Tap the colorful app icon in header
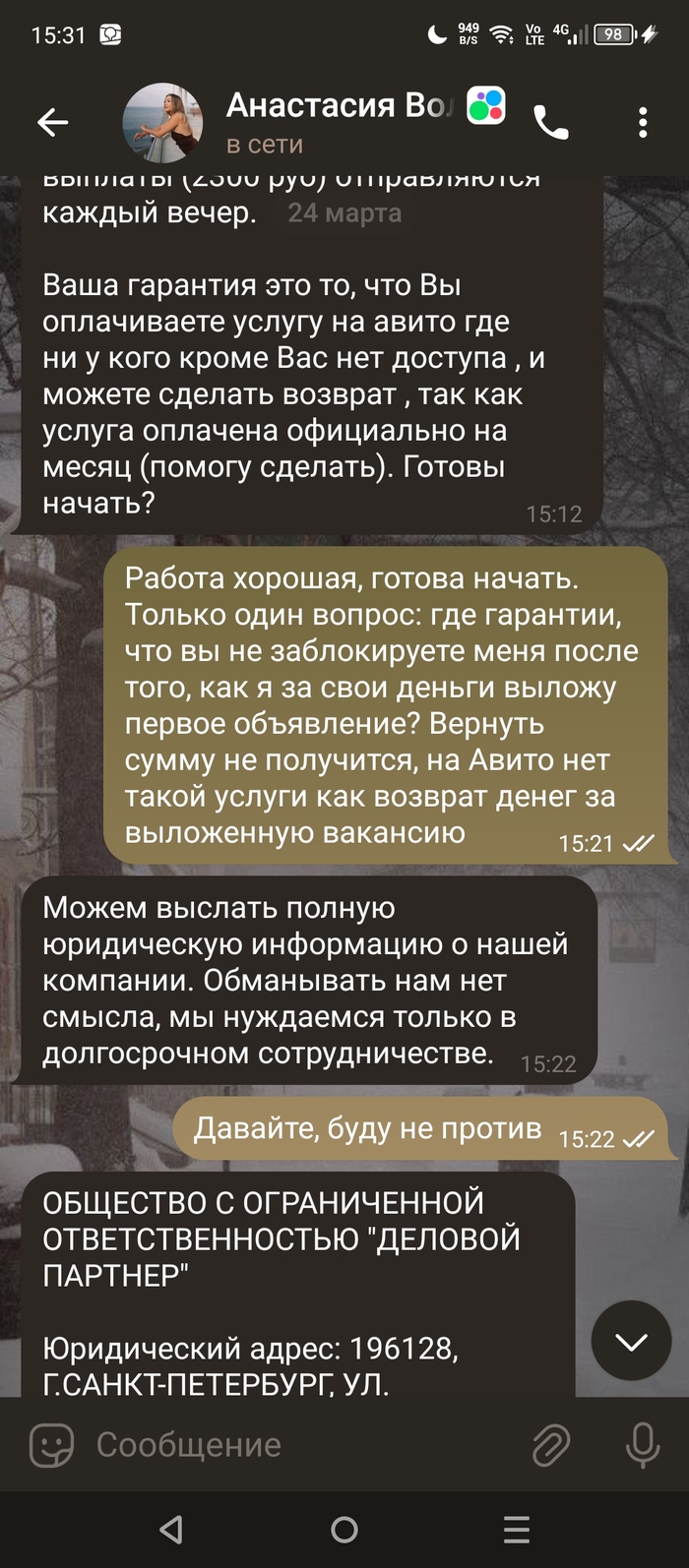This screenshot has width=689, height=1568. tap(485, 104)
